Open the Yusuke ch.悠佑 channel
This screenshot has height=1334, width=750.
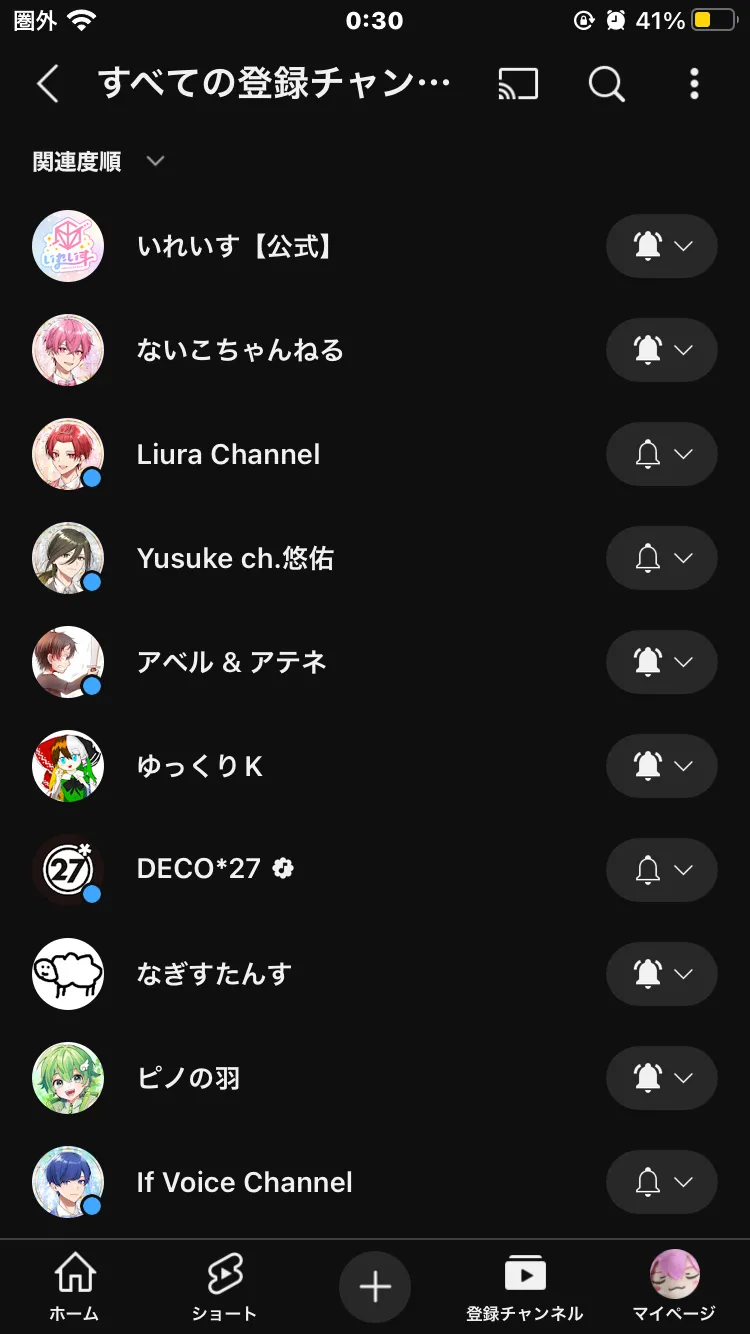tap(235, 558)
